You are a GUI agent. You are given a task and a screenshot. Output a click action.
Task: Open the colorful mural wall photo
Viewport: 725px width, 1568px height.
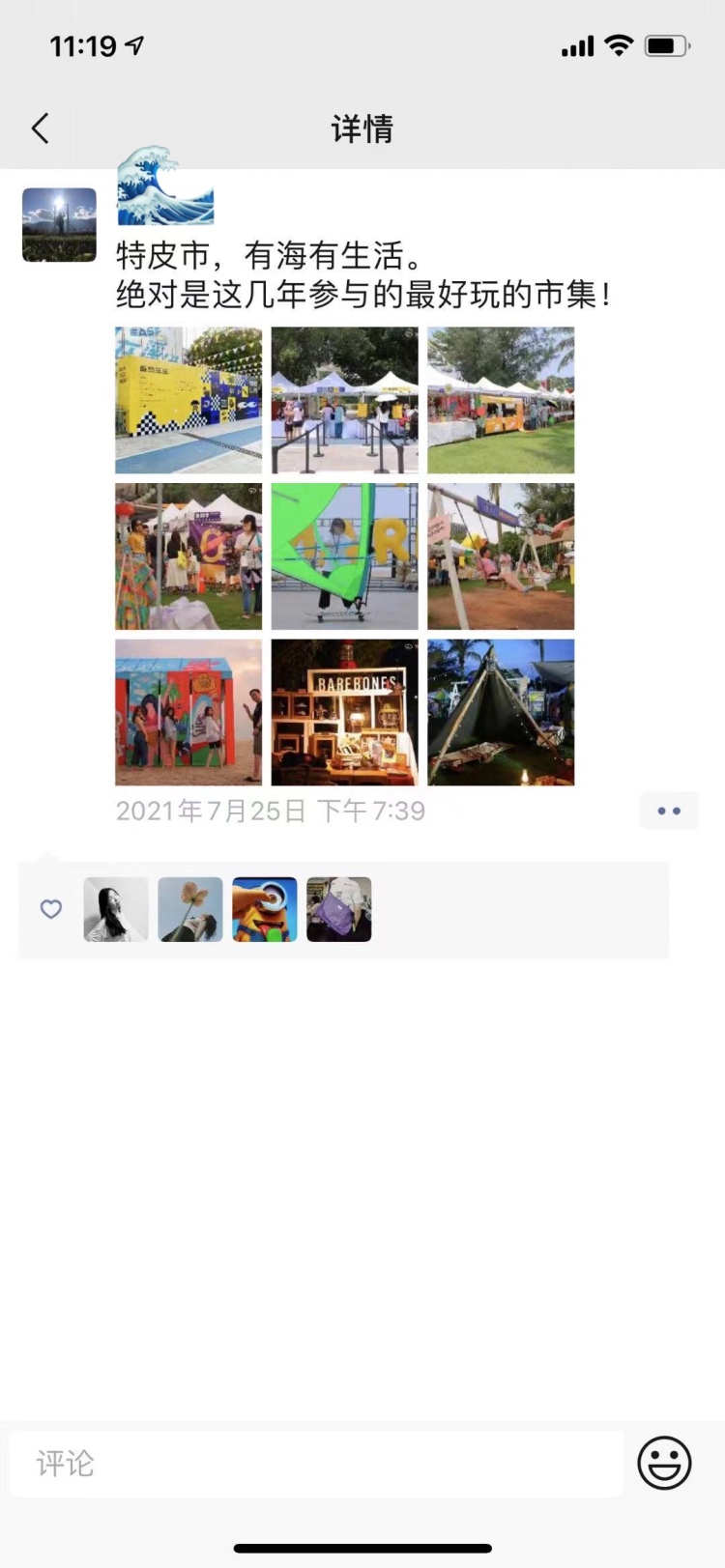tap(188, 712)
